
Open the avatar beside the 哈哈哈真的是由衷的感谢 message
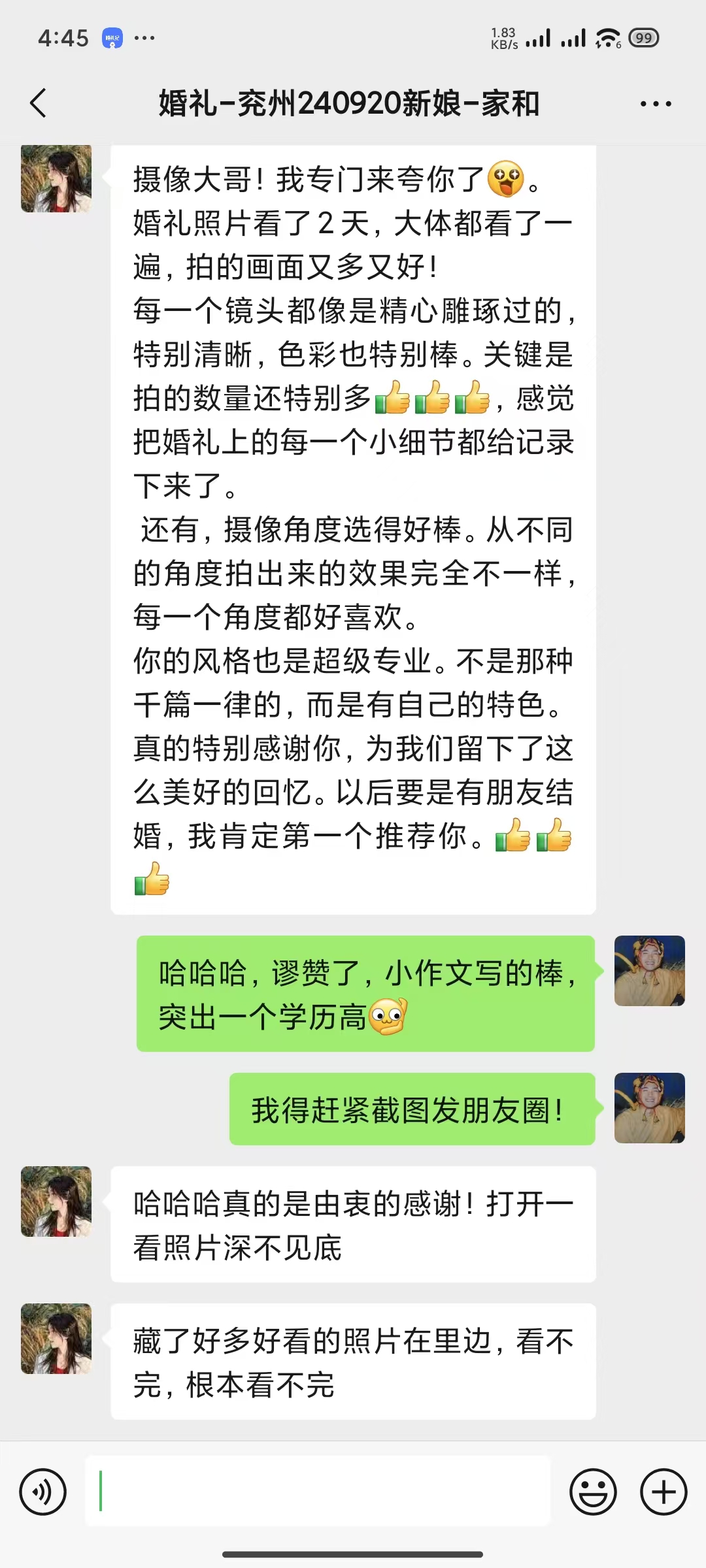[56, 1201]
